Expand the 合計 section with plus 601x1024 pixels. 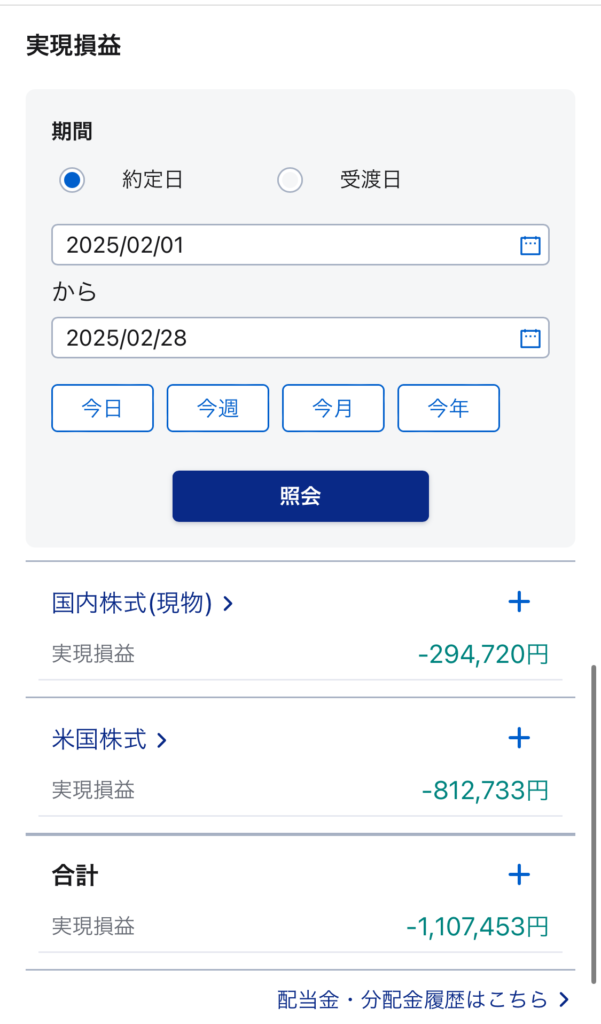(x=519, y=875)
